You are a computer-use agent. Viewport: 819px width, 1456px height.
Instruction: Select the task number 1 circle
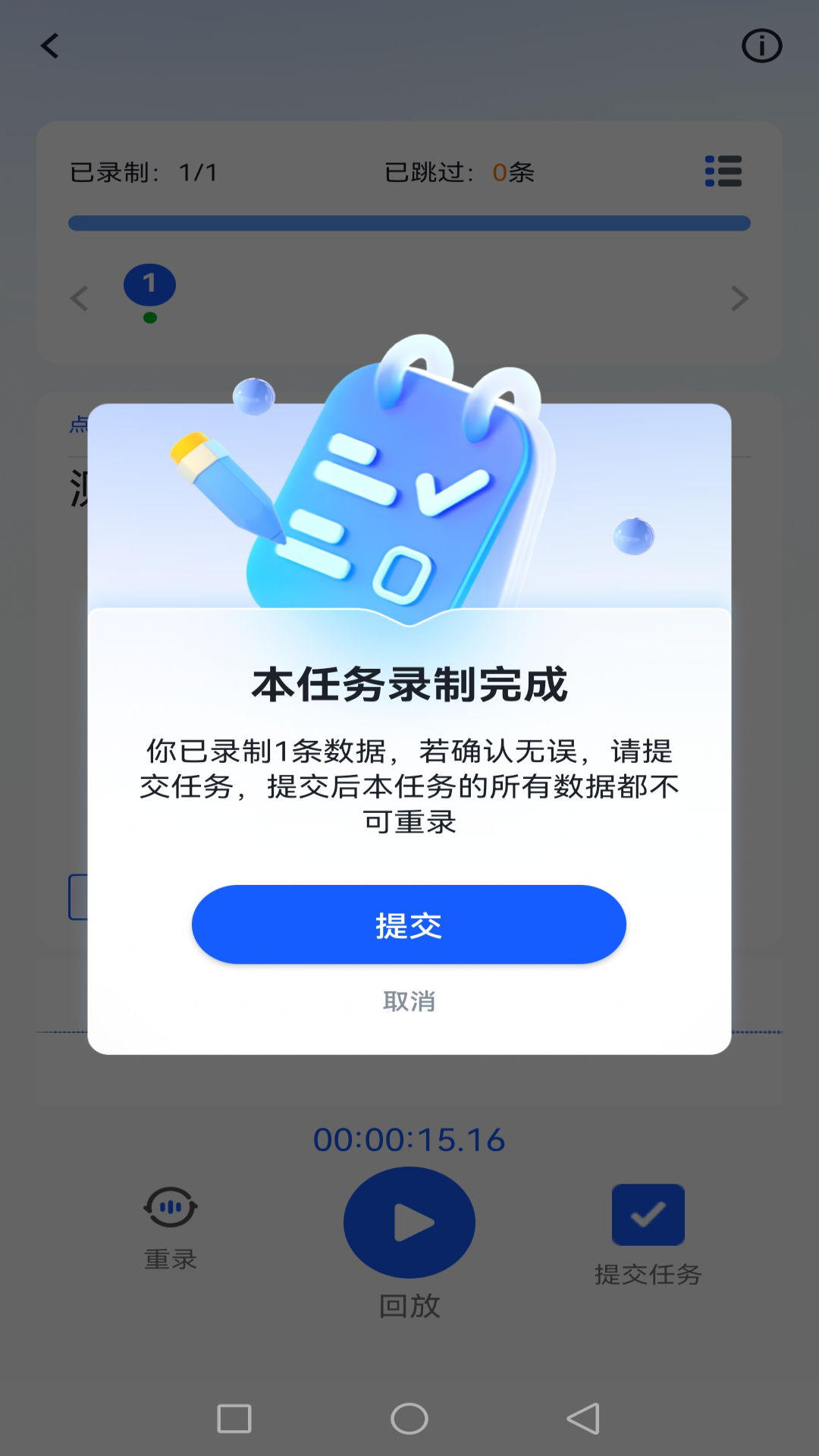point(151,284)
